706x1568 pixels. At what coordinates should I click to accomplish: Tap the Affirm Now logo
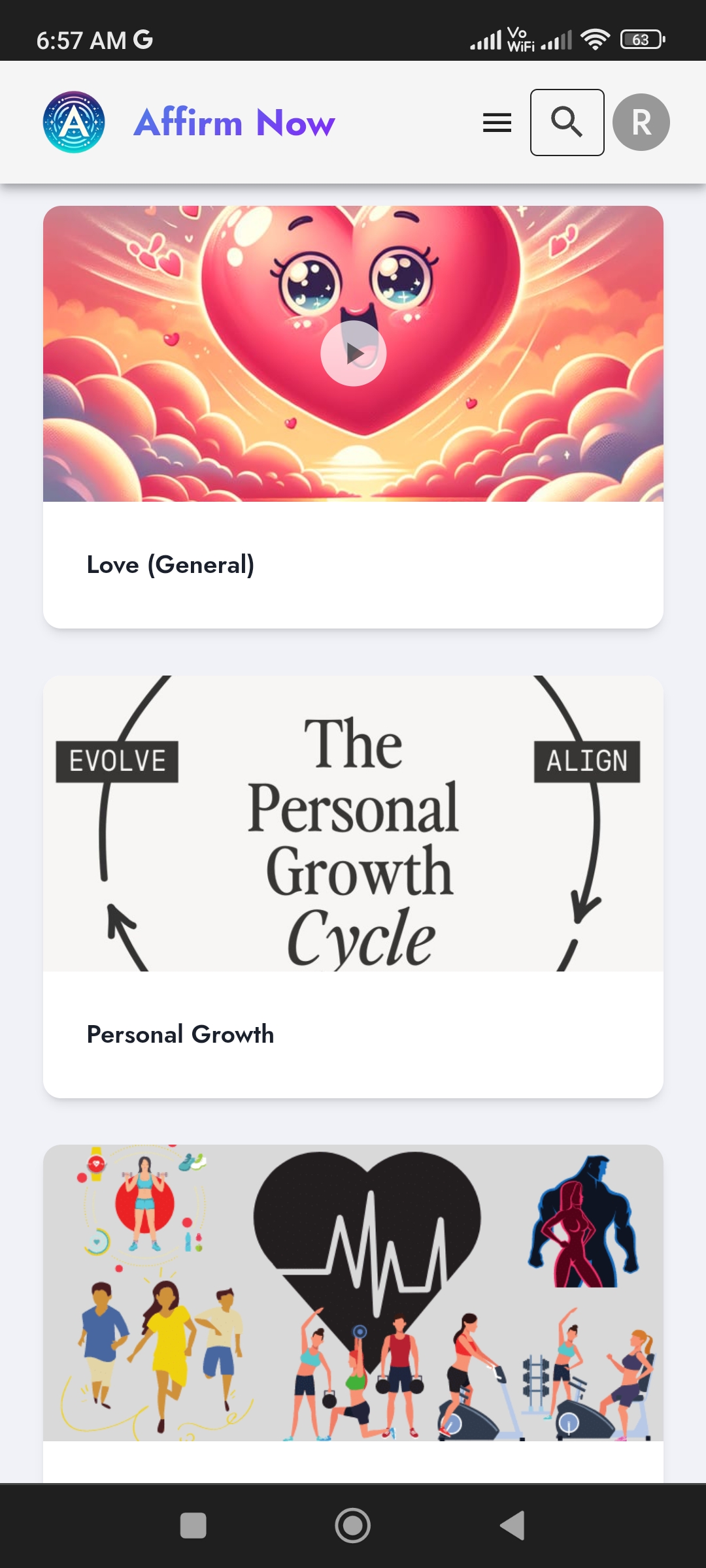coord(74,122)
